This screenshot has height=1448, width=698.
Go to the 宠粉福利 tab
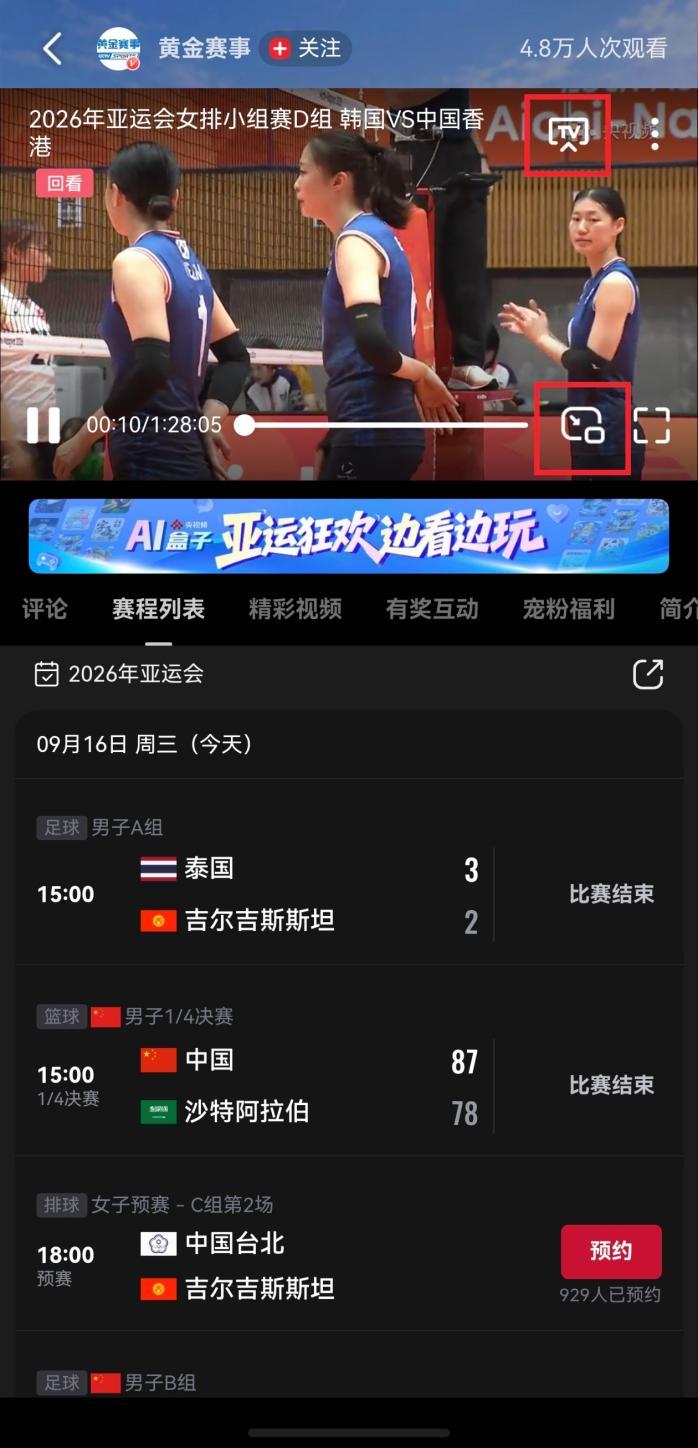568,609
